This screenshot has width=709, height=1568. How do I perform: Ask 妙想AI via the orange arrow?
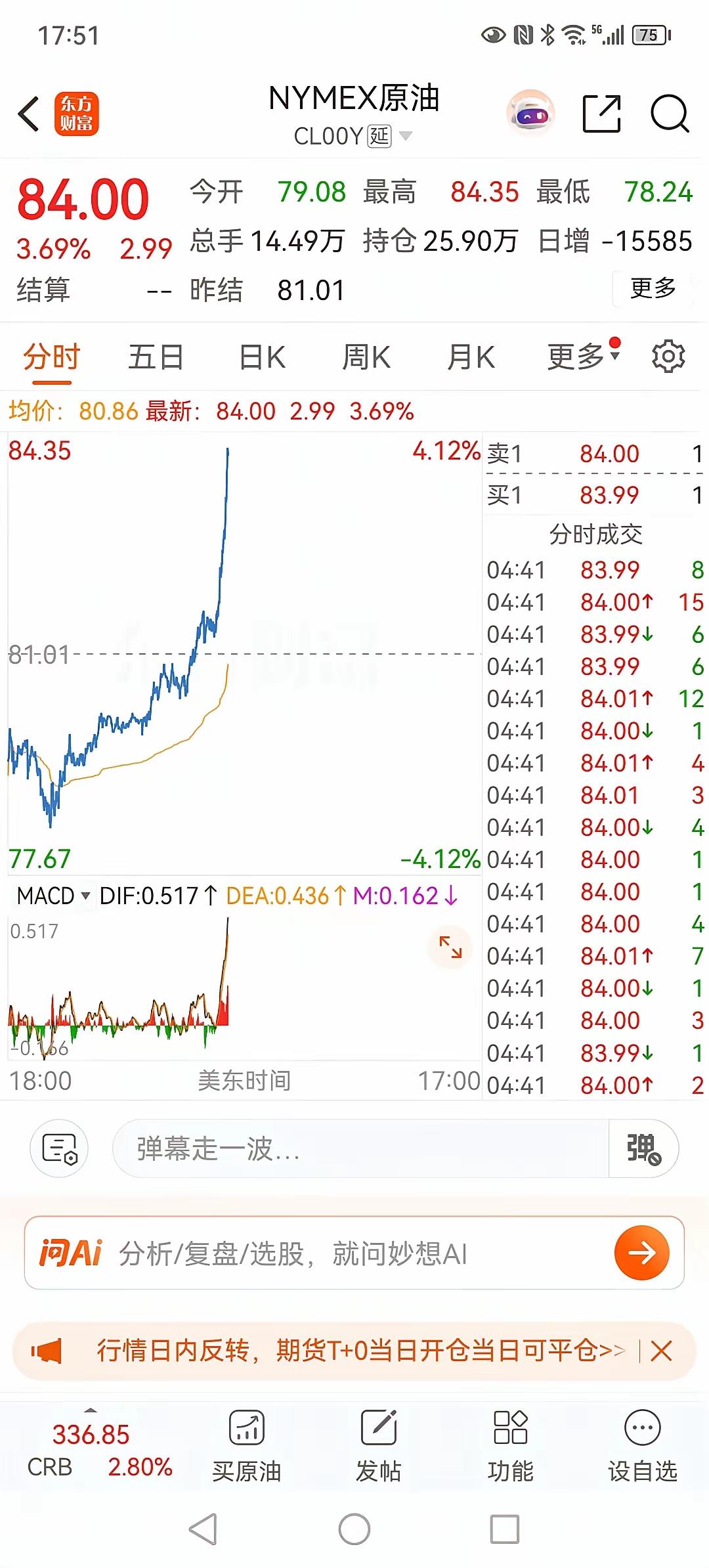point(641,1253)
